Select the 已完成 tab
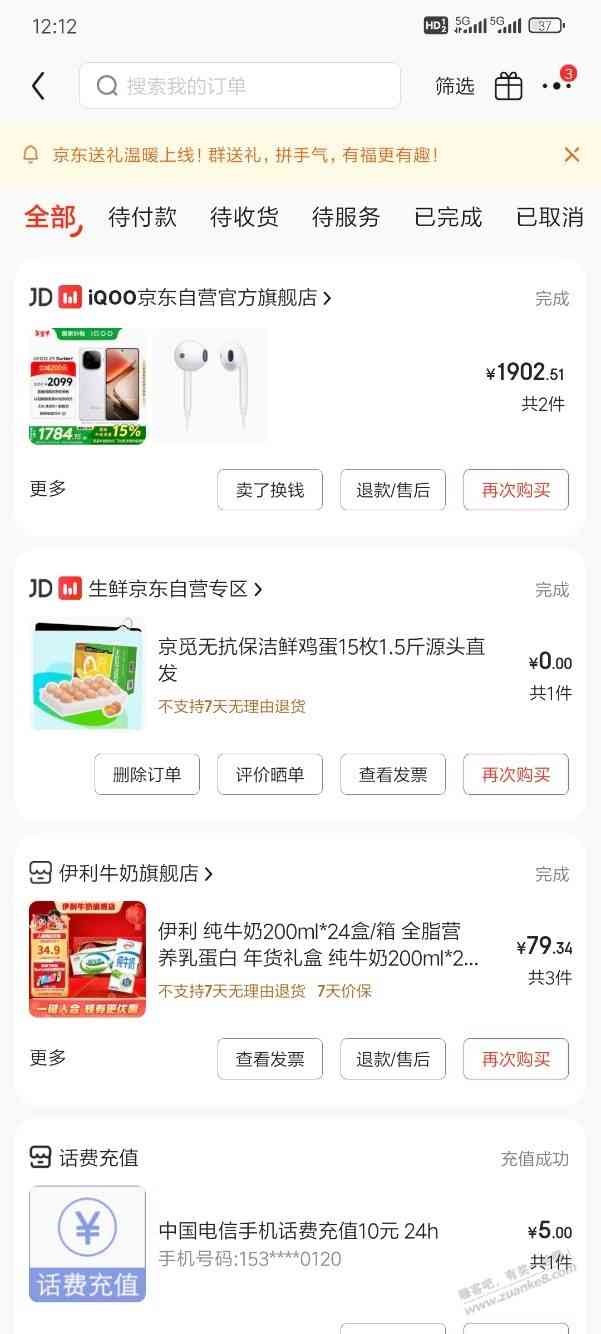This screenshot has height=1334, width=601. point(448,217)
